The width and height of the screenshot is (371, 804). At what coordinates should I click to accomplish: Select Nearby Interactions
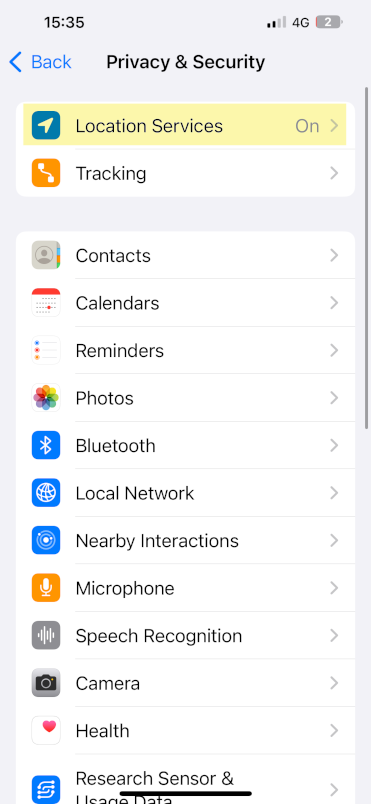(x=185, y=540)
